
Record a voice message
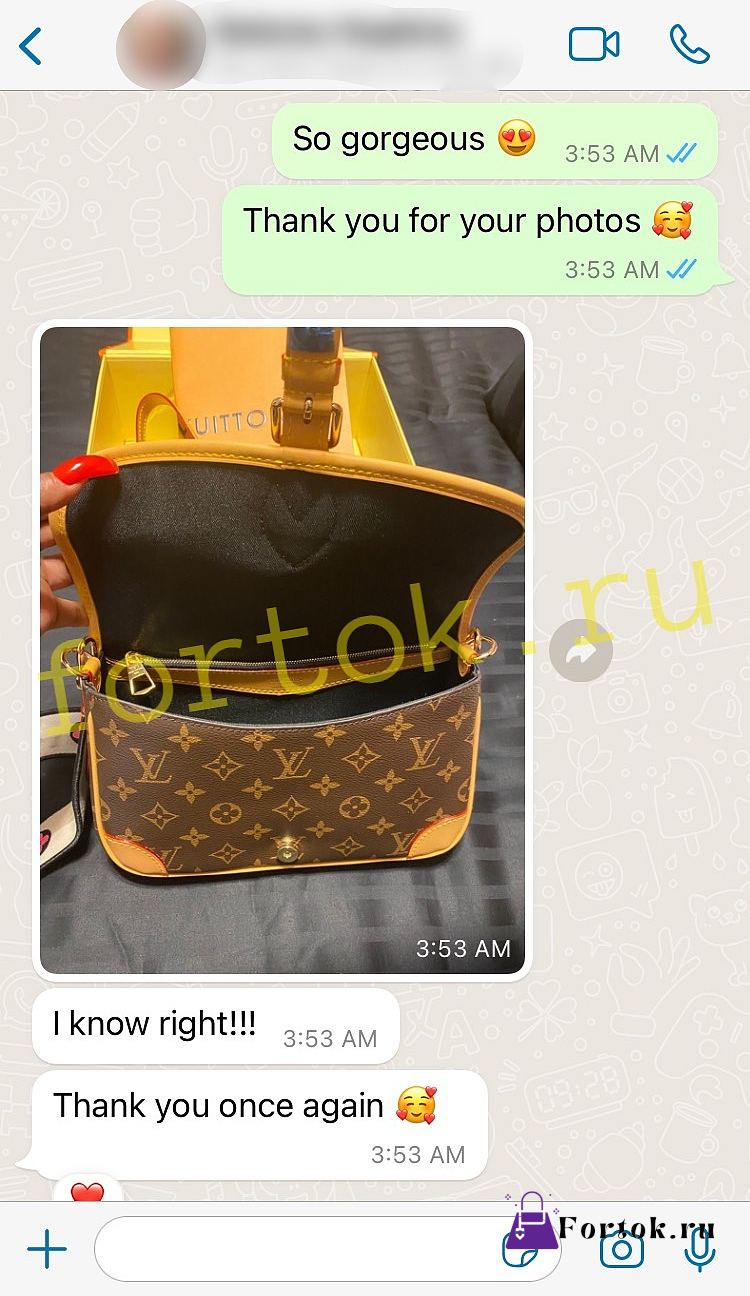[x=700, y=1249]
